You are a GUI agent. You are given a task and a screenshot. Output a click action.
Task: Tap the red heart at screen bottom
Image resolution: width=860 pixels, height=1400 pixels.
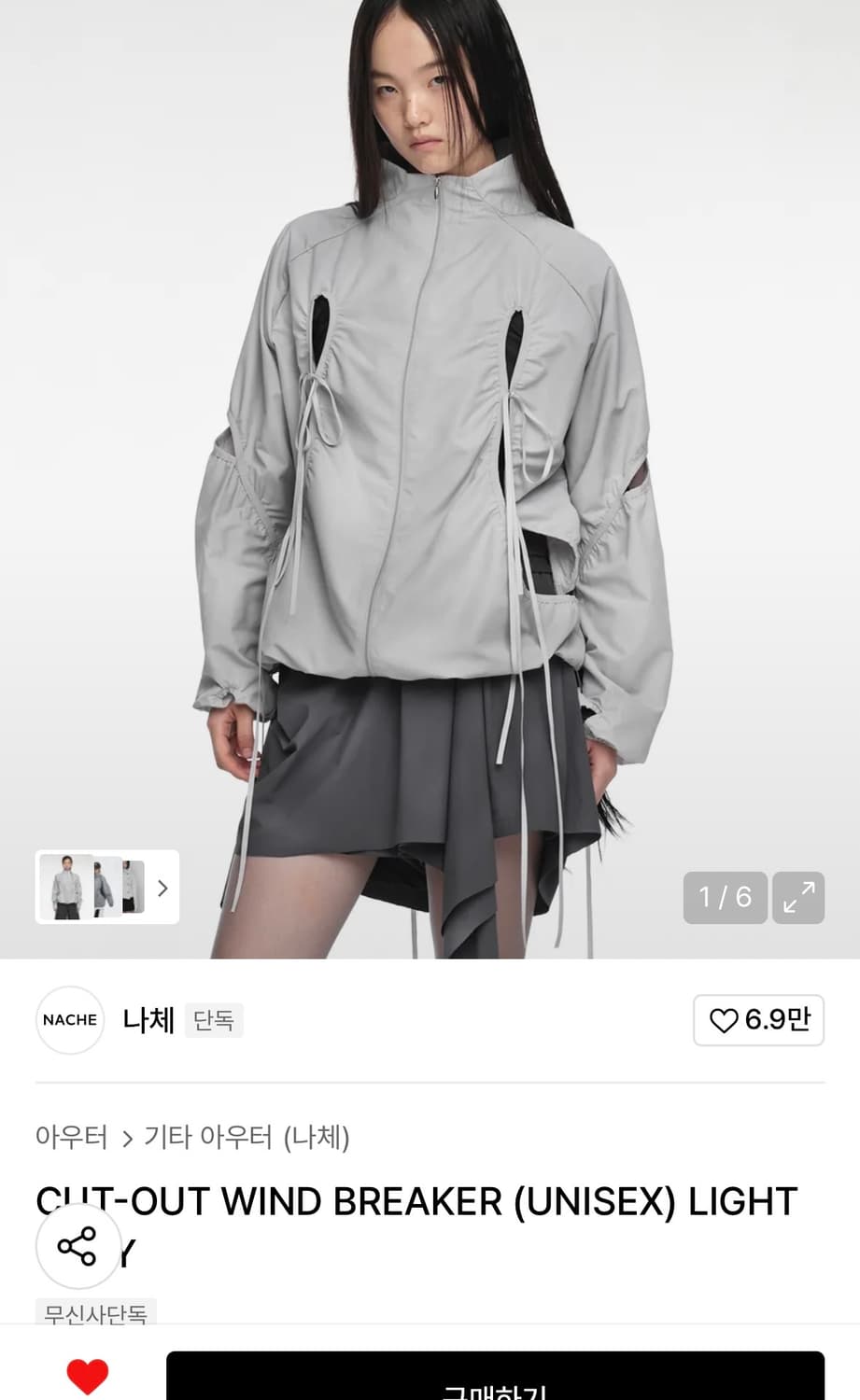click(89, 1374)
